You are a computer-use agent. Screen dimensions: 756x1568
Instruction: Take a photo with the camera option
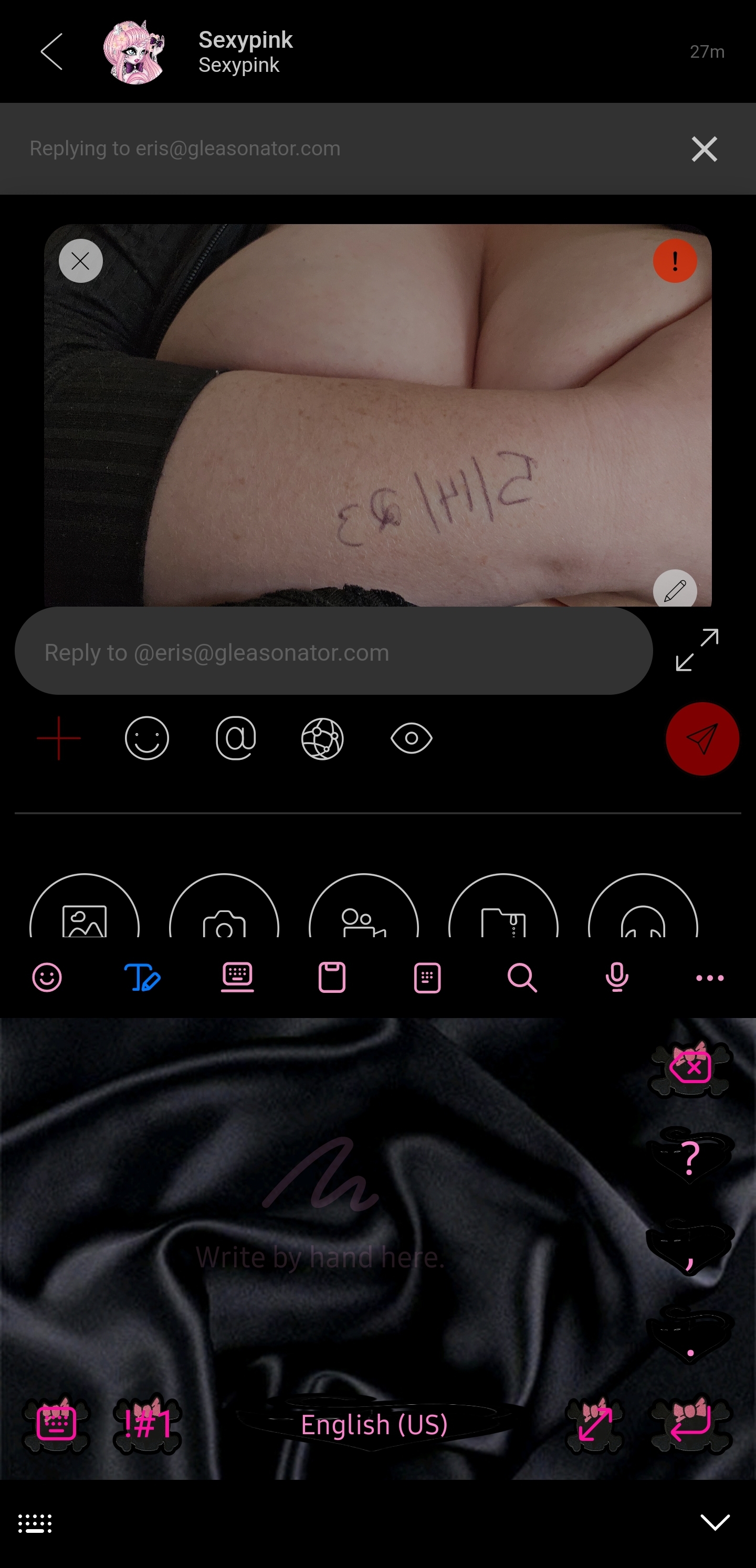tap(224, 913)
